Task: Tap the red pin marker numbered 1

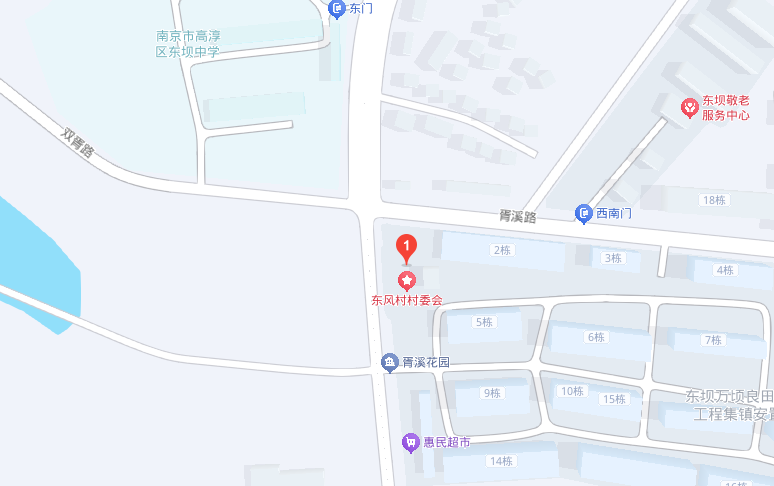Action: [x=406, y=246]
